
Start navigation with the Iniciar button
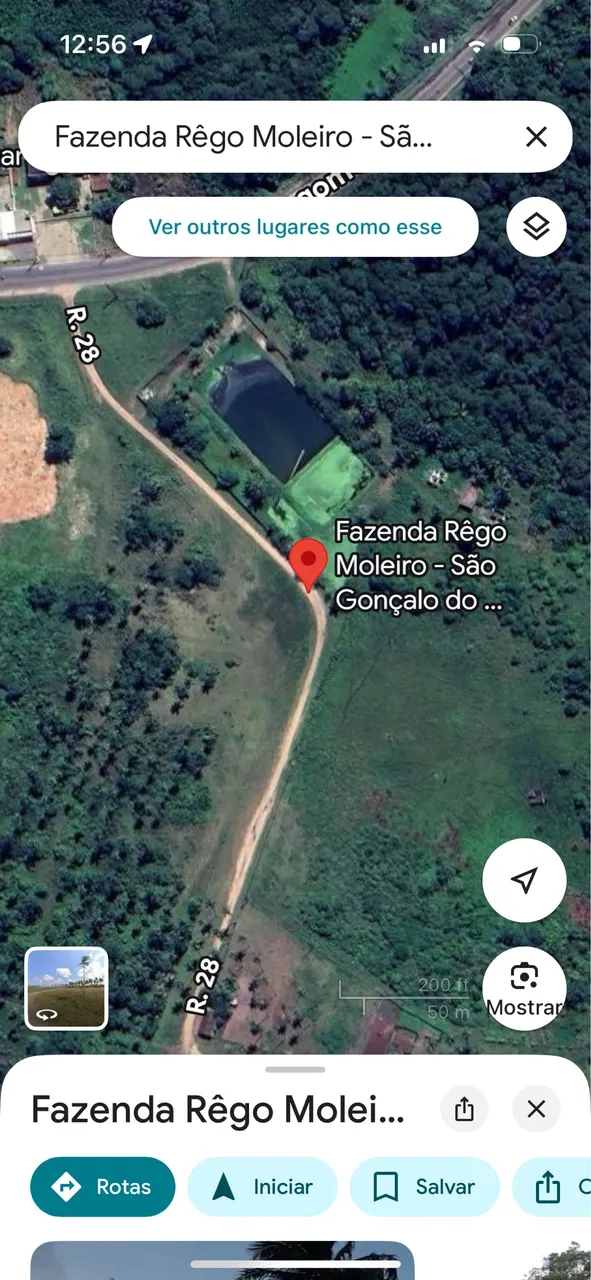point(263,1187)
